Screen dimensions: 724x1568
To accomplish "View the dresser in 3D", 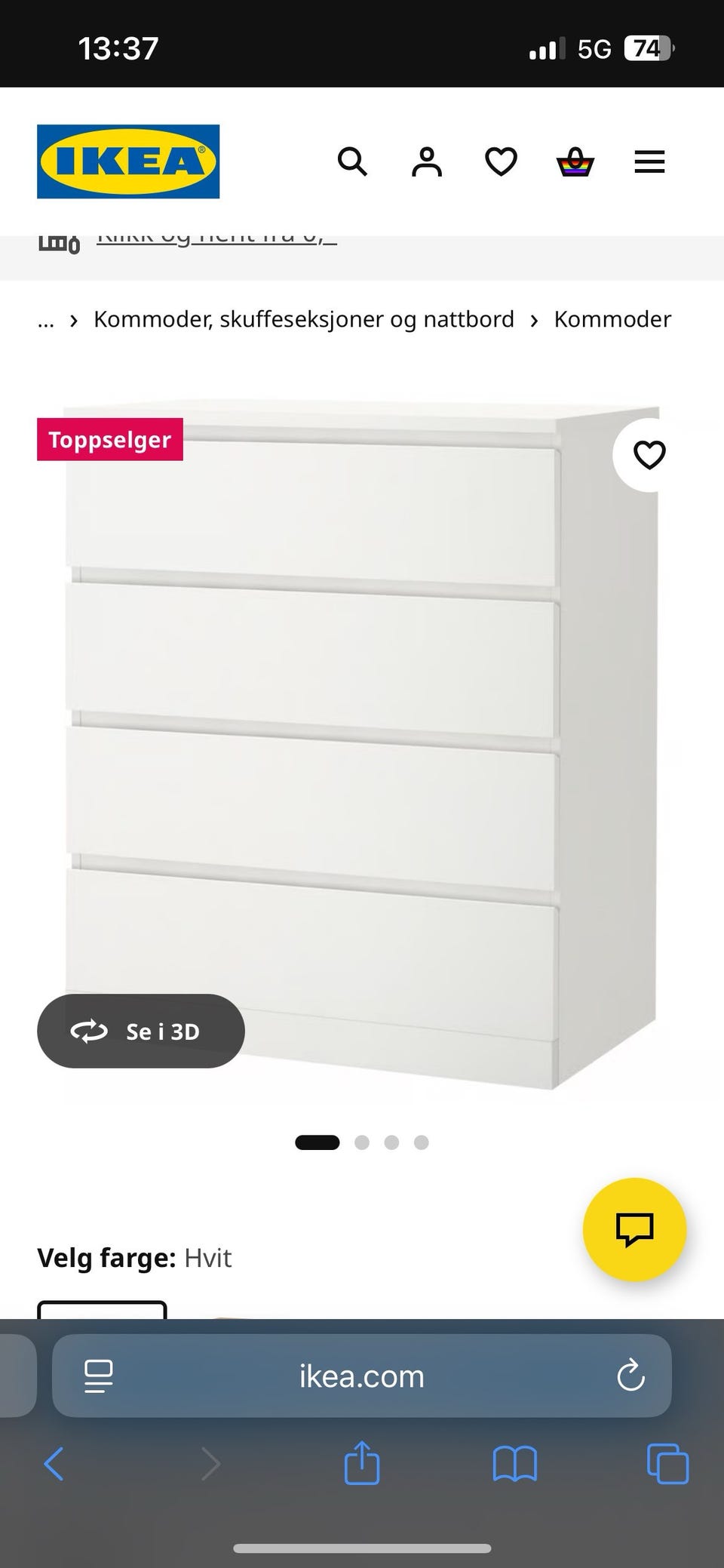I will pyautogui.click(x=140, y=1031).
